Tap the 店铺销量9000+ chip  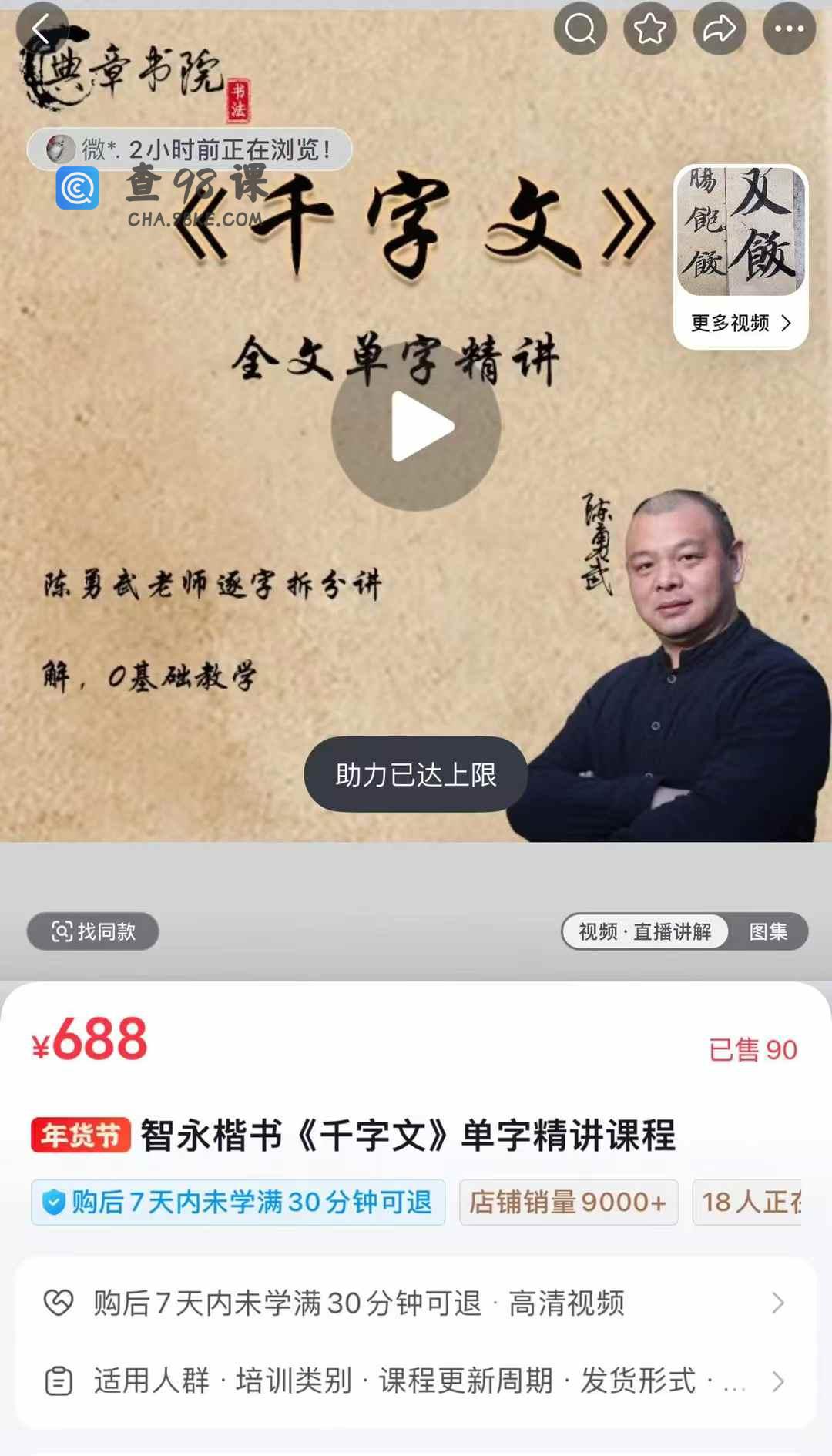click(x=569, y=1202)
